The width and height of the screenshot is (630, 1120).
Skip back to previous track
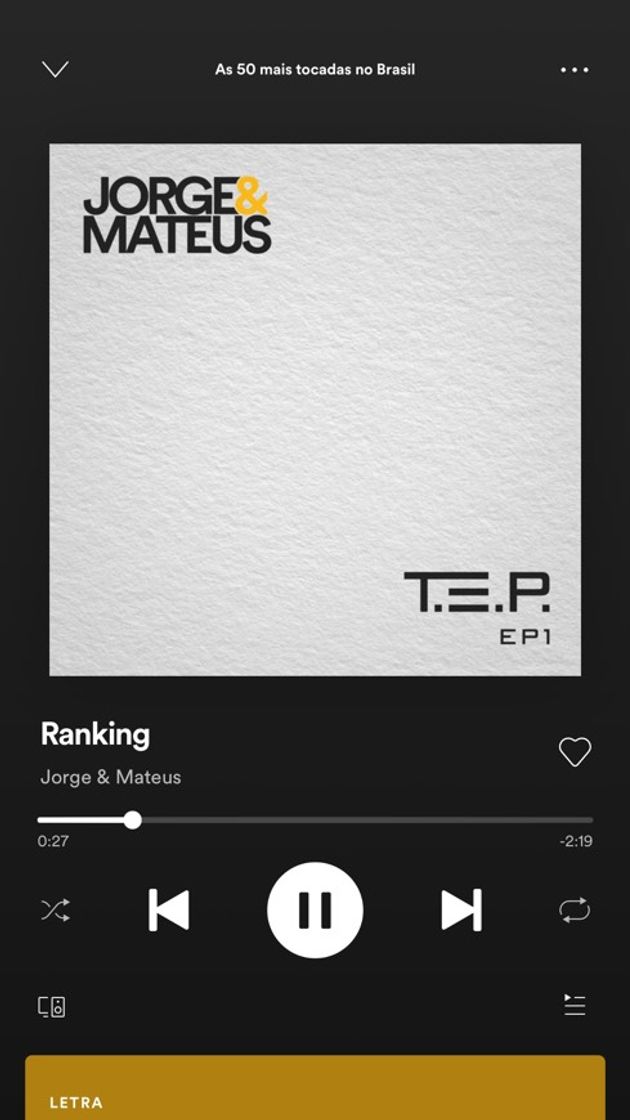pyautogui.click(x=169, y=910)
